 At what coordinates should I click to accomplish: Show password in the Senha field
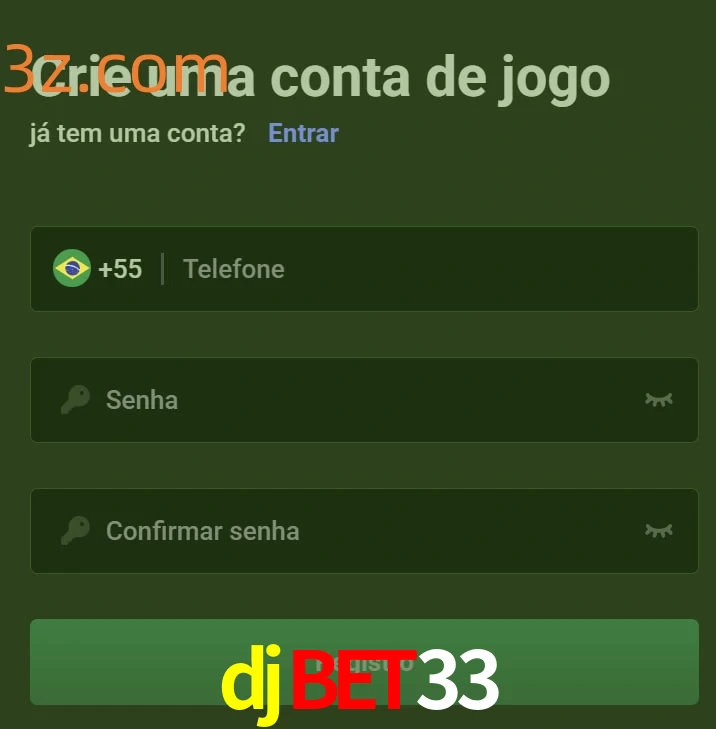pos(658,400)
